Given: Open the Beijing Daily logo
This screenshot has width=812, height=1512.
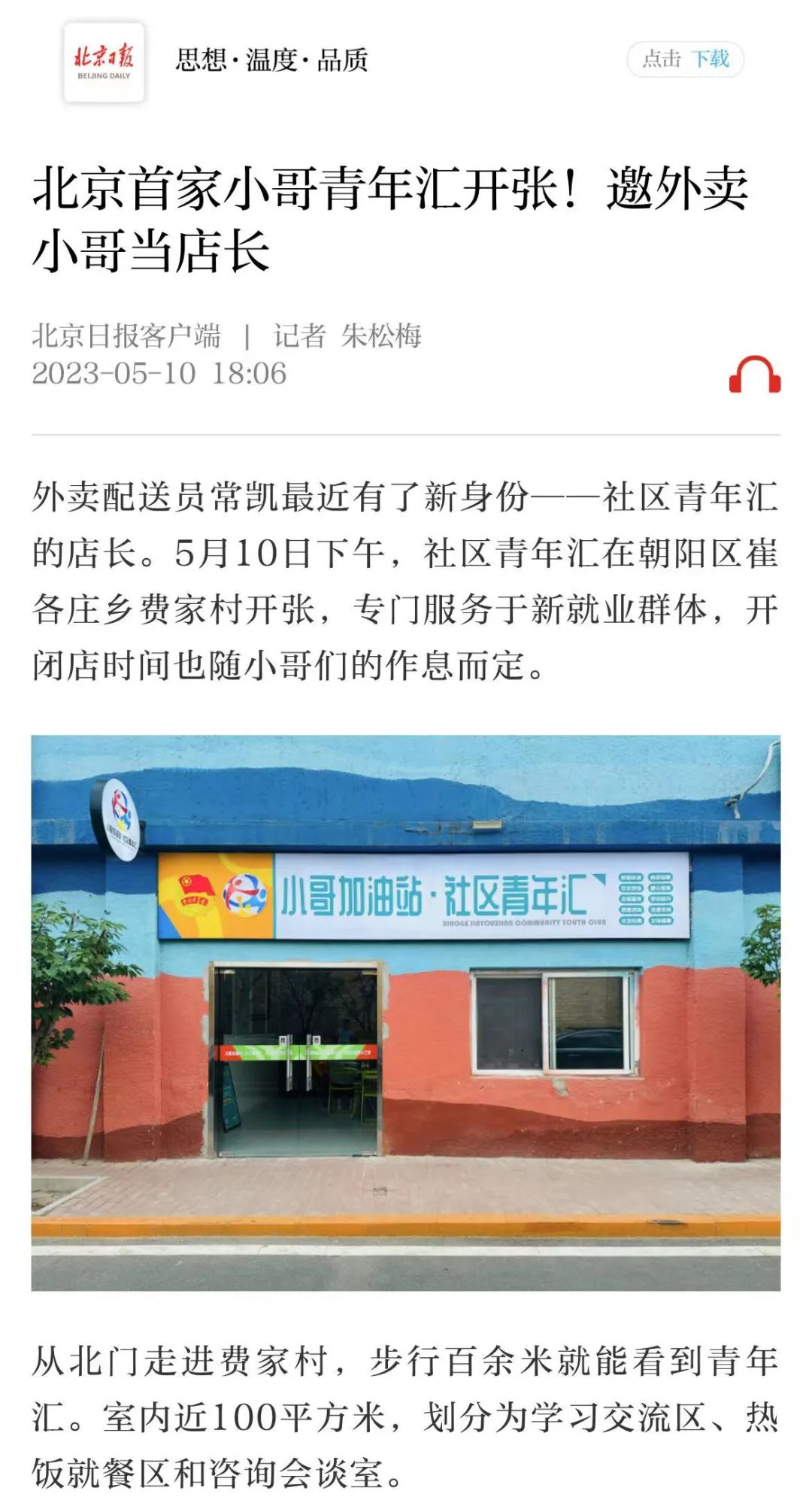Looking at the screenshot, I should coord(104,62).
